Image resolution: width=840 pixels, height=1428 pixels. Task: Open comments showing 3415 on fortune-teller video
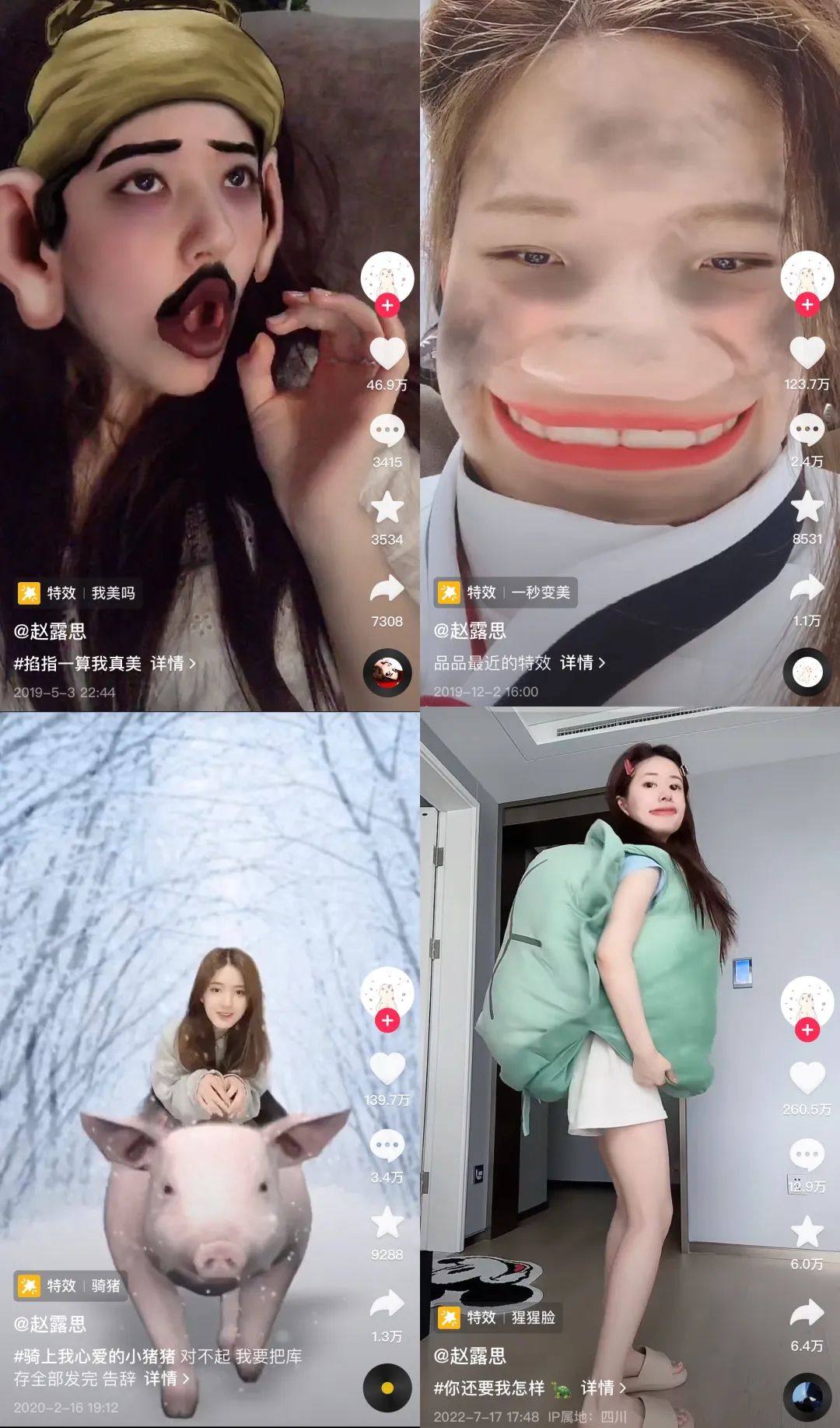pyautogui.click(x=388, y=430)
